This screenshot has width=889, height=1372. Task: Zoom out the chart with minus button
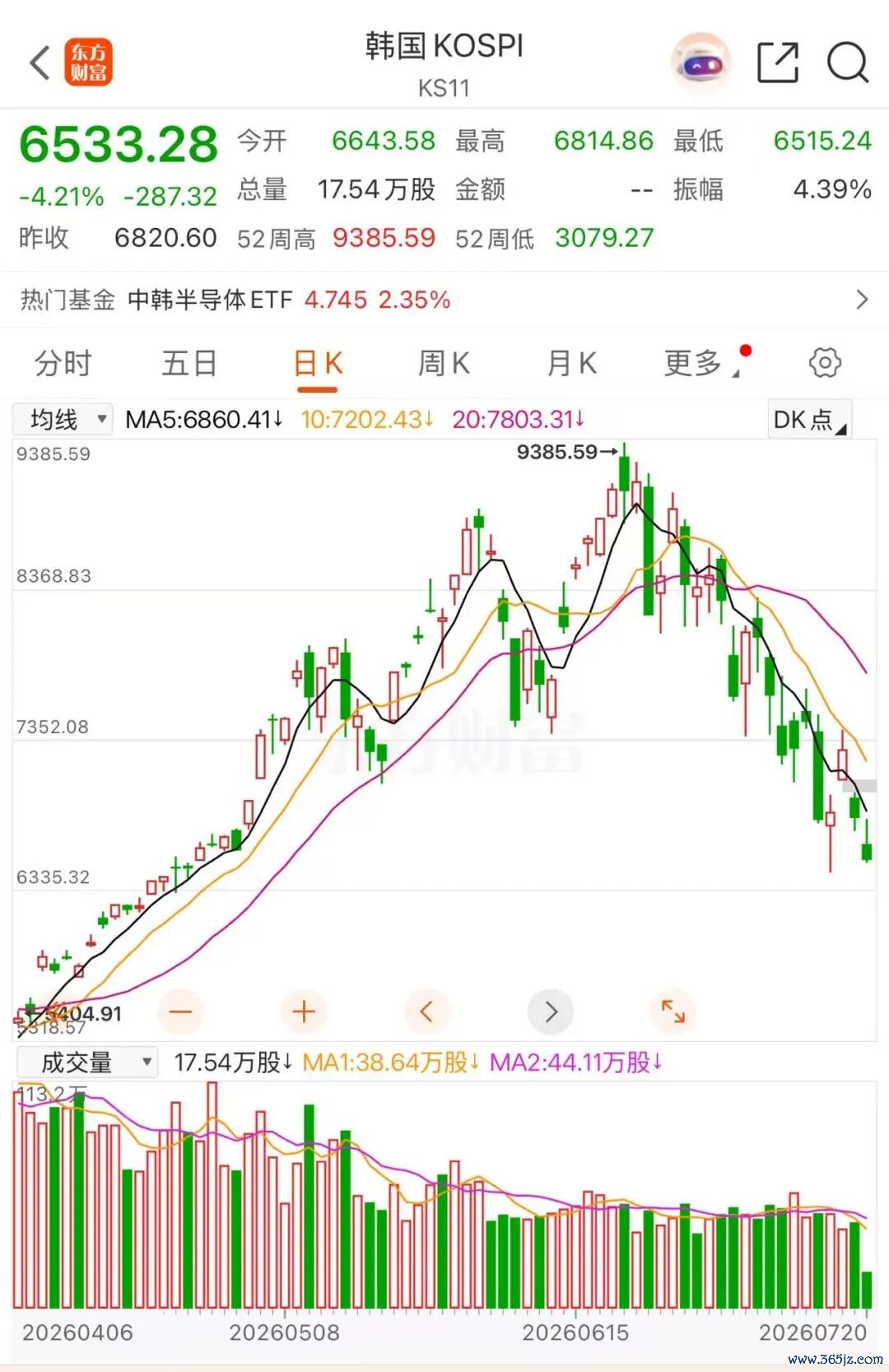pyautogui.click(x=180, y=1011)
